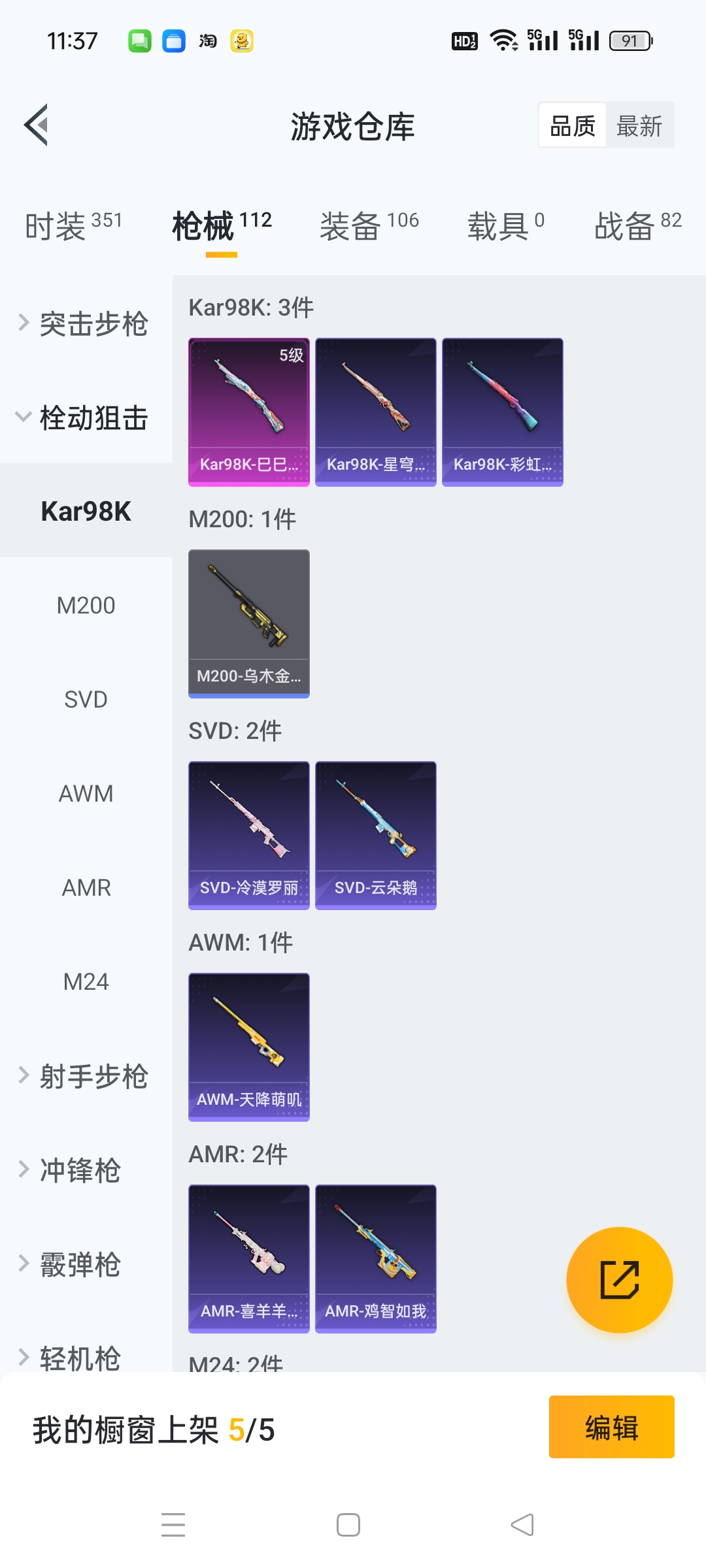Image resolution: width=706 pixels, height=1568 pixels.
Task: Open the level 5 Kar98K-巳巳 skin
Action: [x=249, y=412]
